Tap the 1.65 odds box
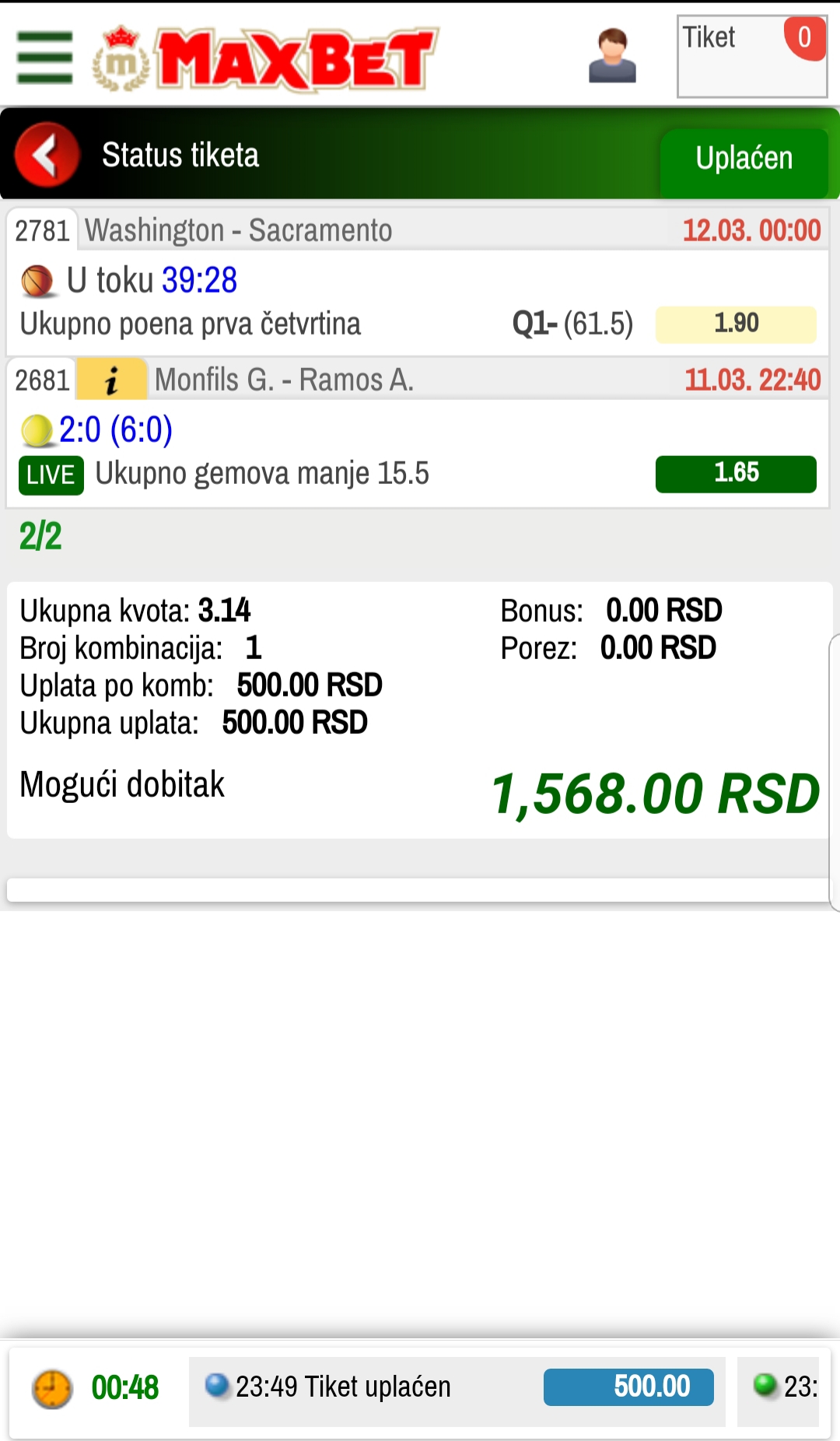The height and width of the screenshot is (1441, 840). click(x=736, y=474)
